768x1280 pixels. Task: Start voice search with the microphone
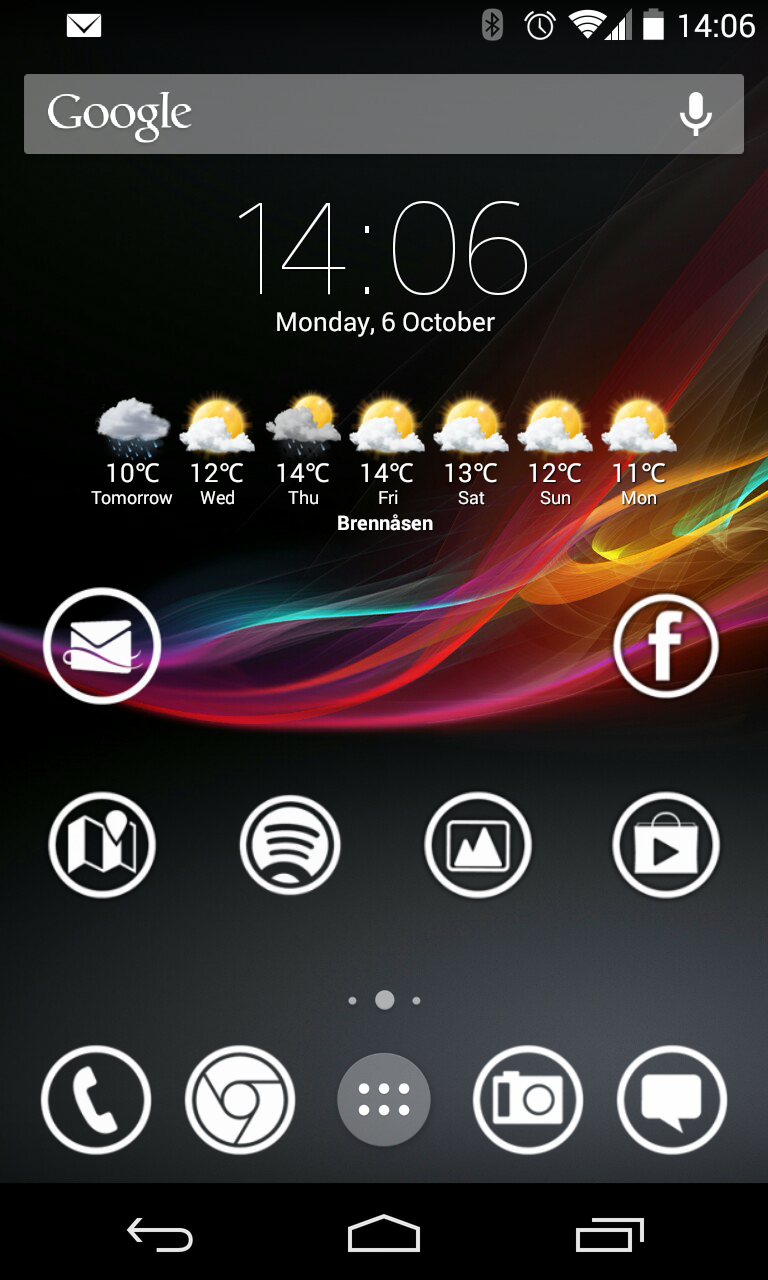[696, 114]
